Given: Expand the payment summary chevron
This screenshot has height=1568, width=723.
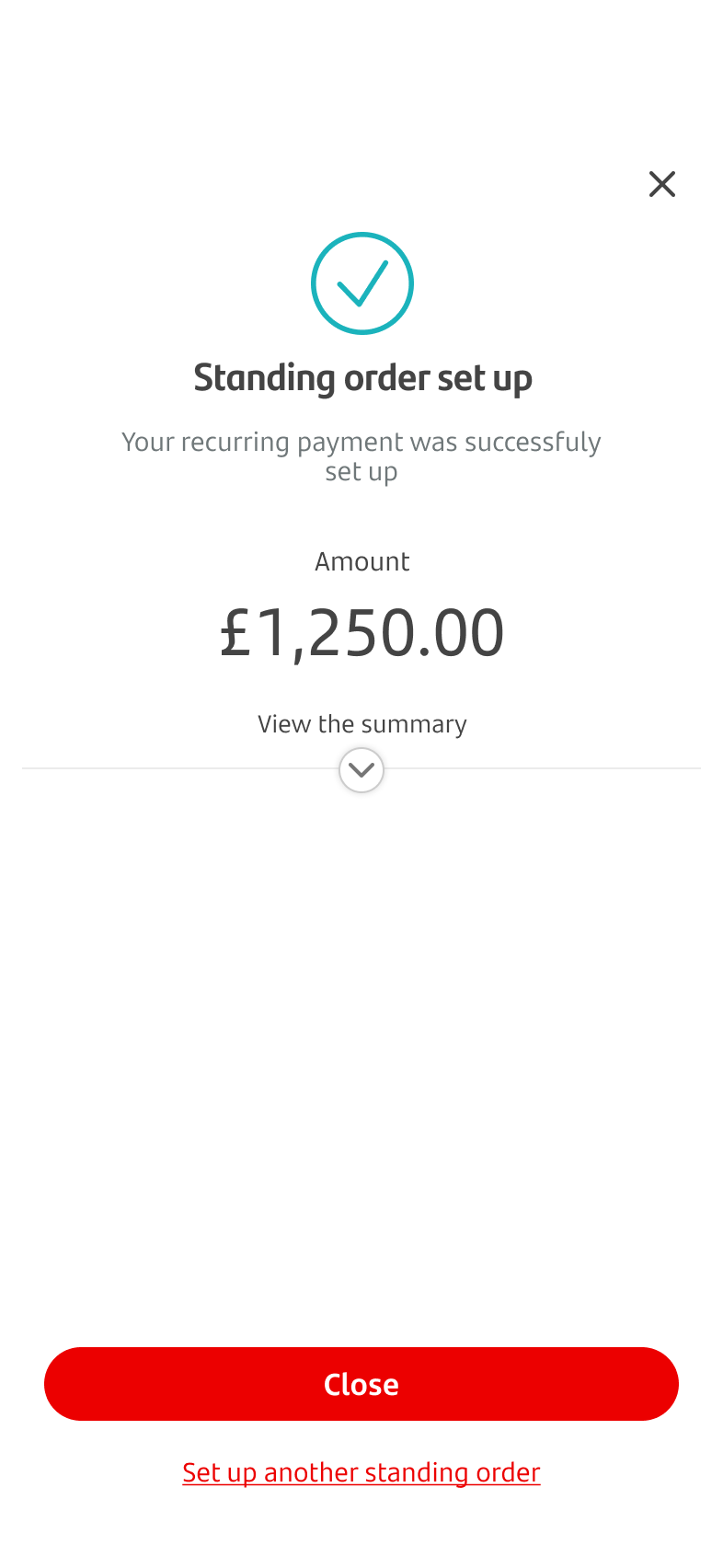Looking at the screenshot, I should click(x=361, y=770).
